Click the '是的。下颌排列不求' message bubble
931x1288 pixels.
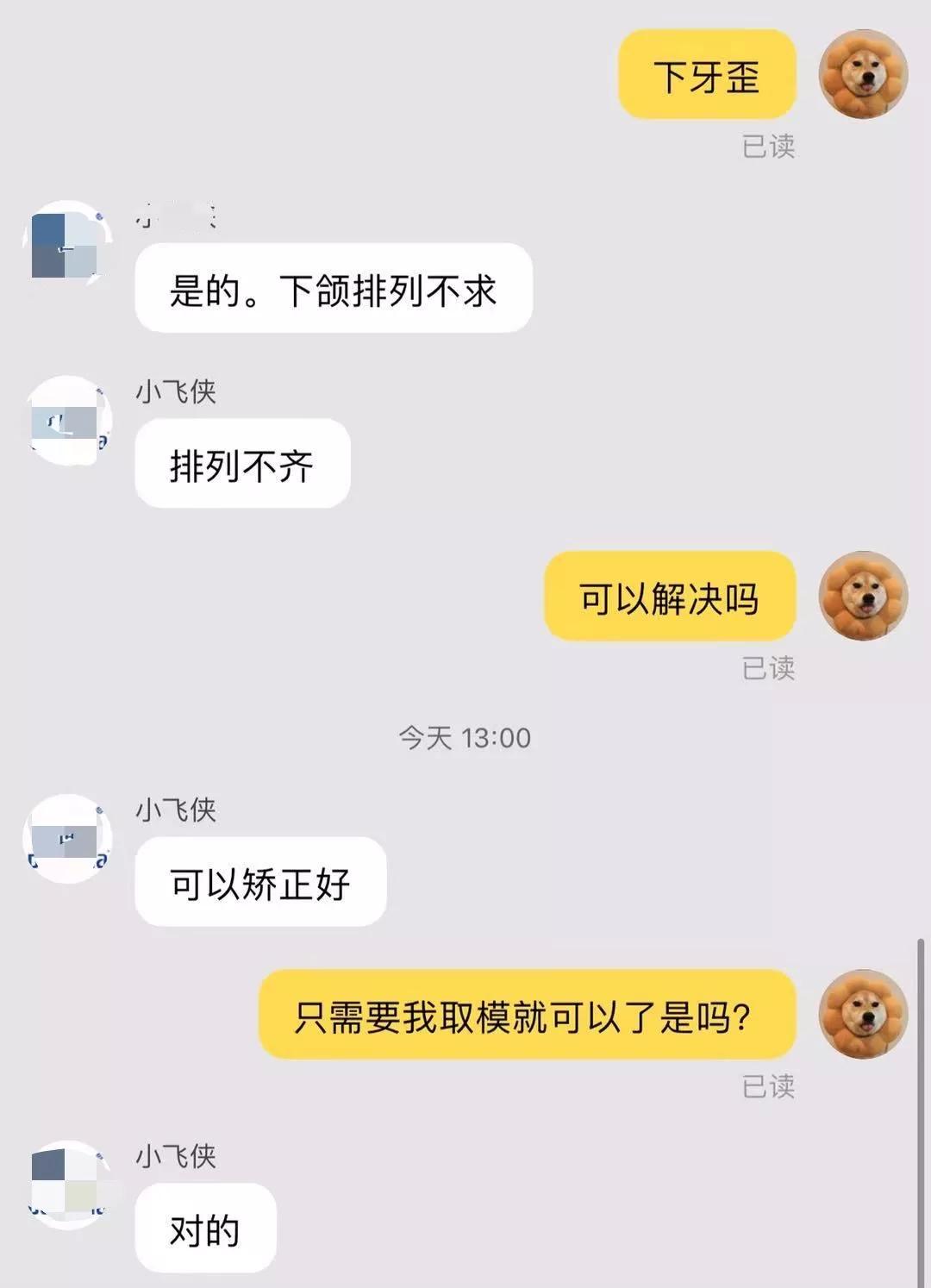tap(334, 287)
